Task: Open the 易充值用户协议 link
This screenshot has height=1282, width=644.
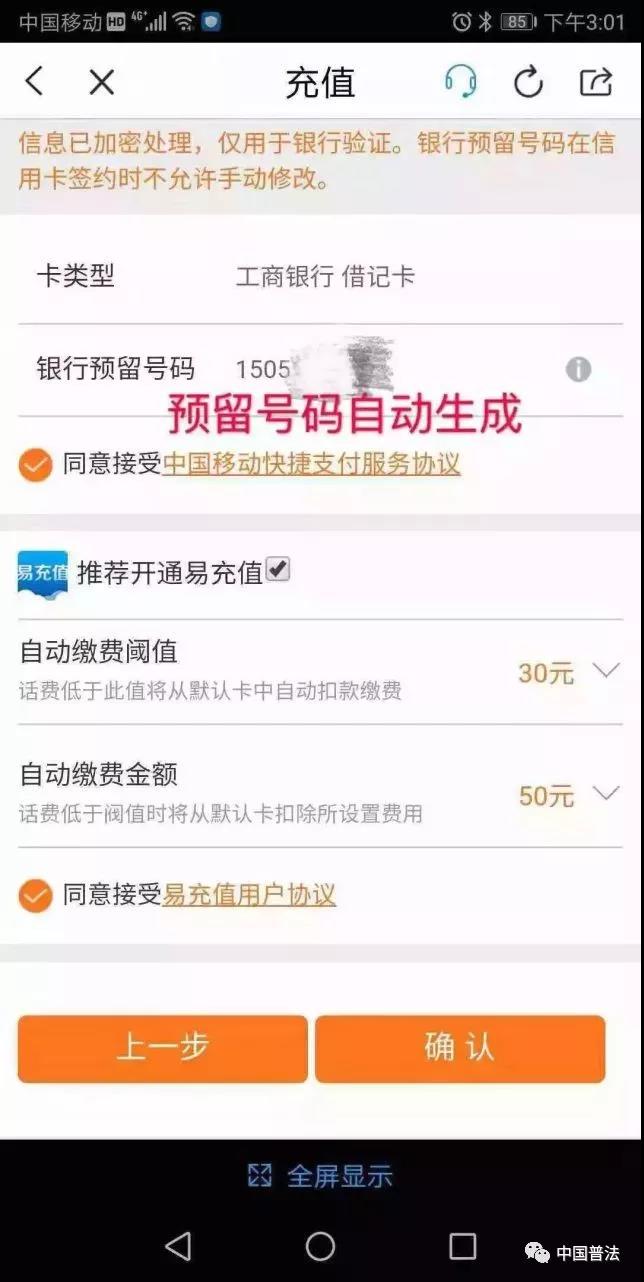Action: click(249, 894)
